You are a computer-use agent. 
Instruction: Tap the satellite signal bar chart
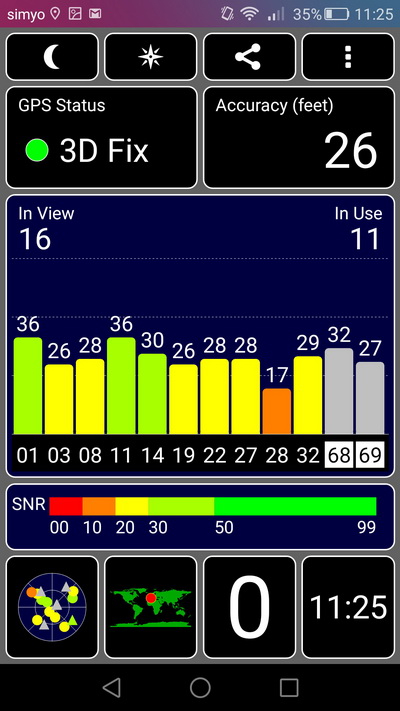200,336
